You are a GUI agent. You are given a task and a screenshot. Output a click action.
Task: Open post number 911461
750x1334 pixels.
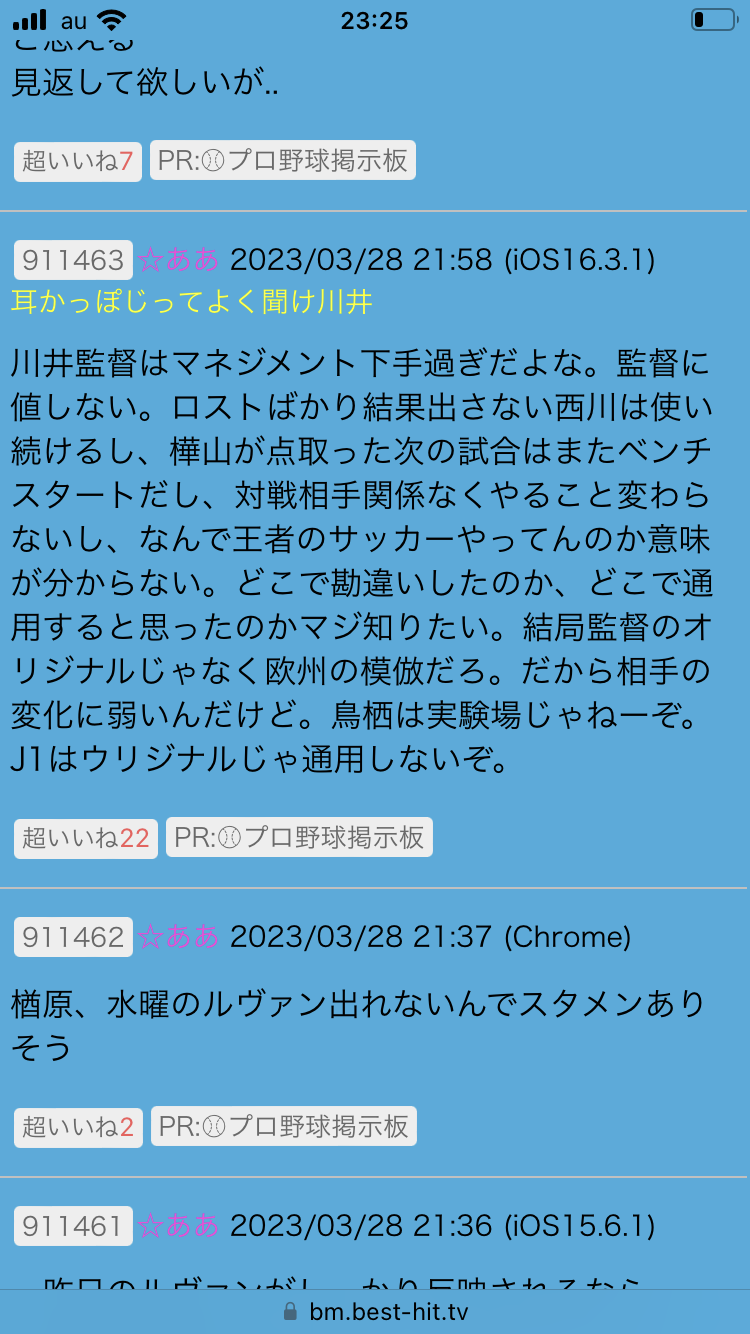coord(73,1225)
